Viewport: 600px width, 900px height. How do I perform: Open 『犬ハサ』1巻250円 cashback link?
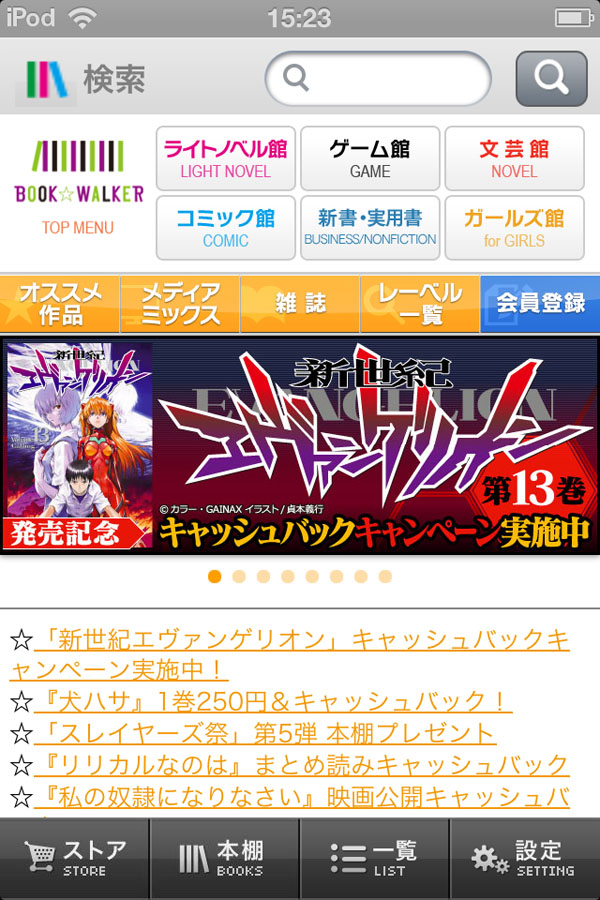270,701
